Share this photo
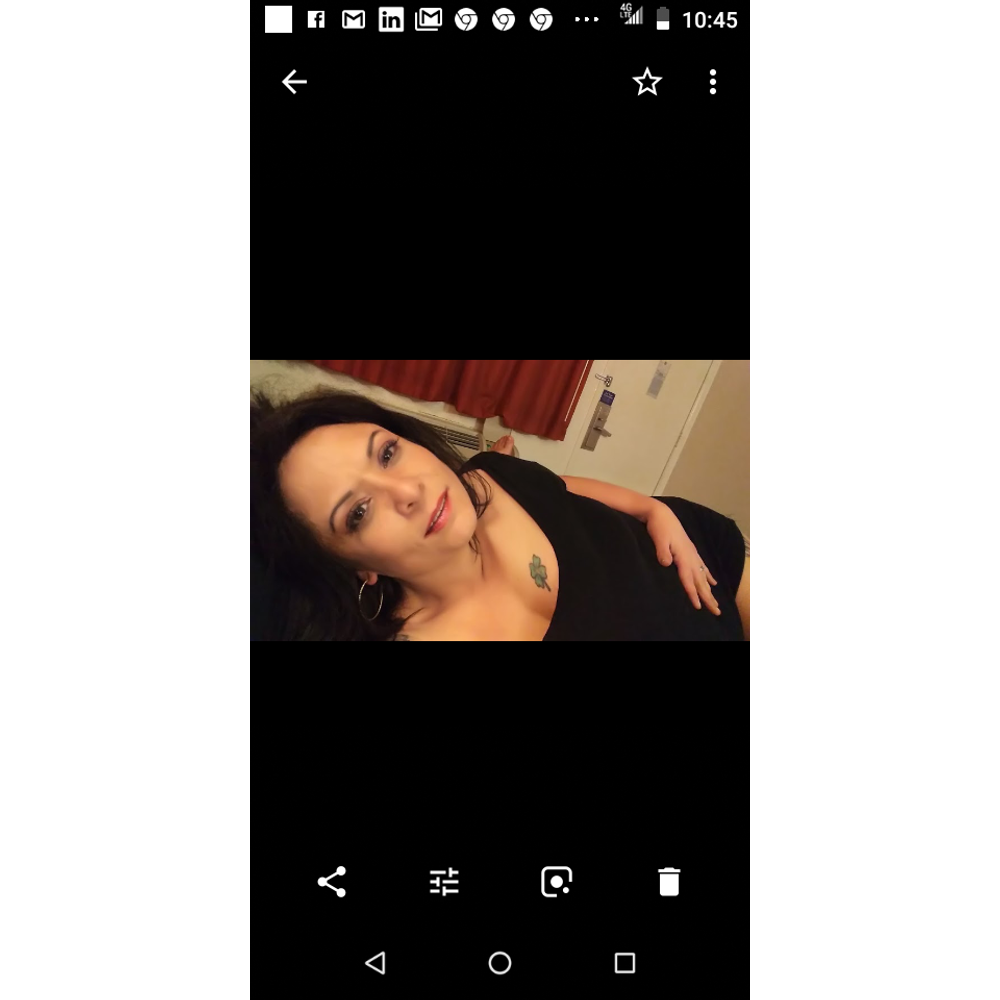Screen dimensions: 1000x1000 [331, 881]
